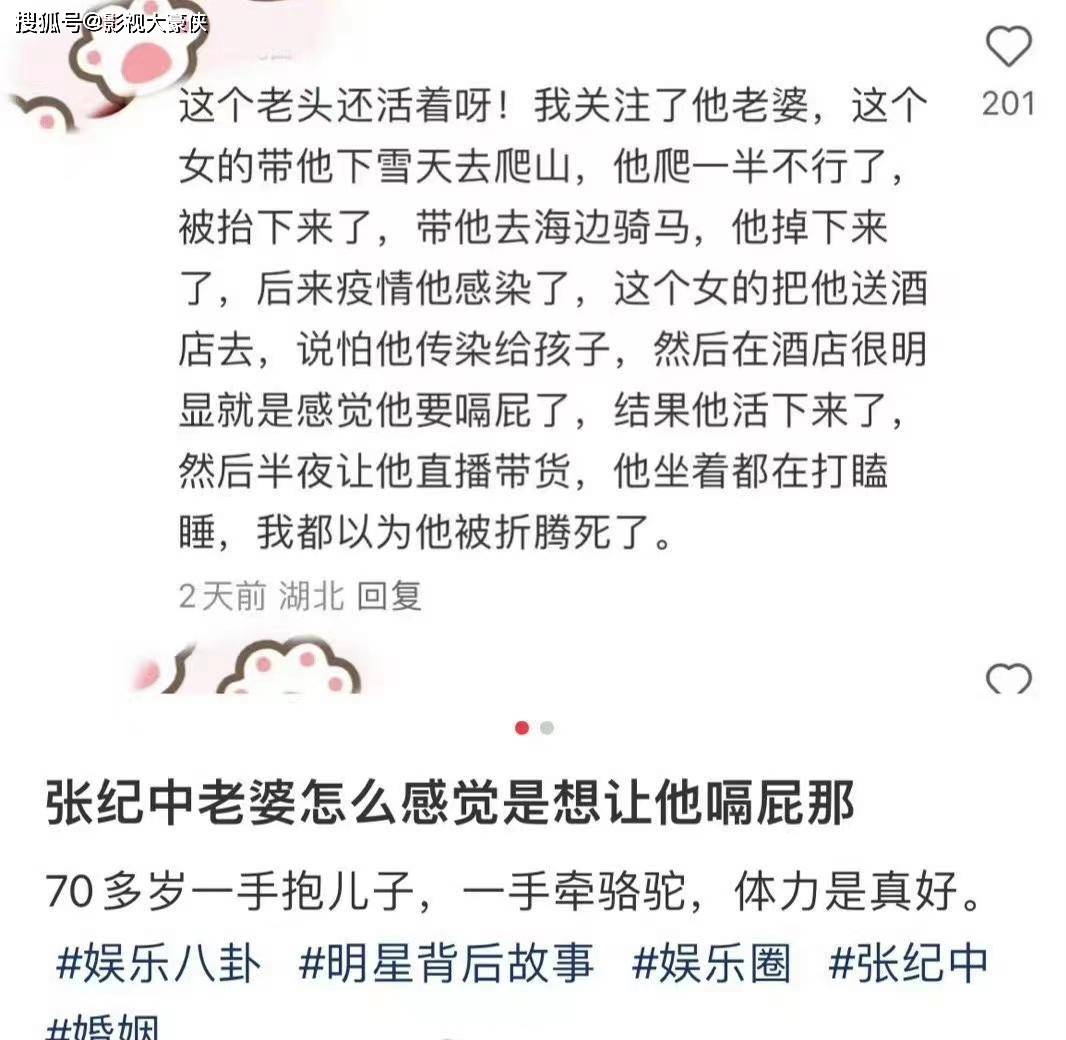
Task: Like the comment with 201 likes
Action: point(1008,47)
